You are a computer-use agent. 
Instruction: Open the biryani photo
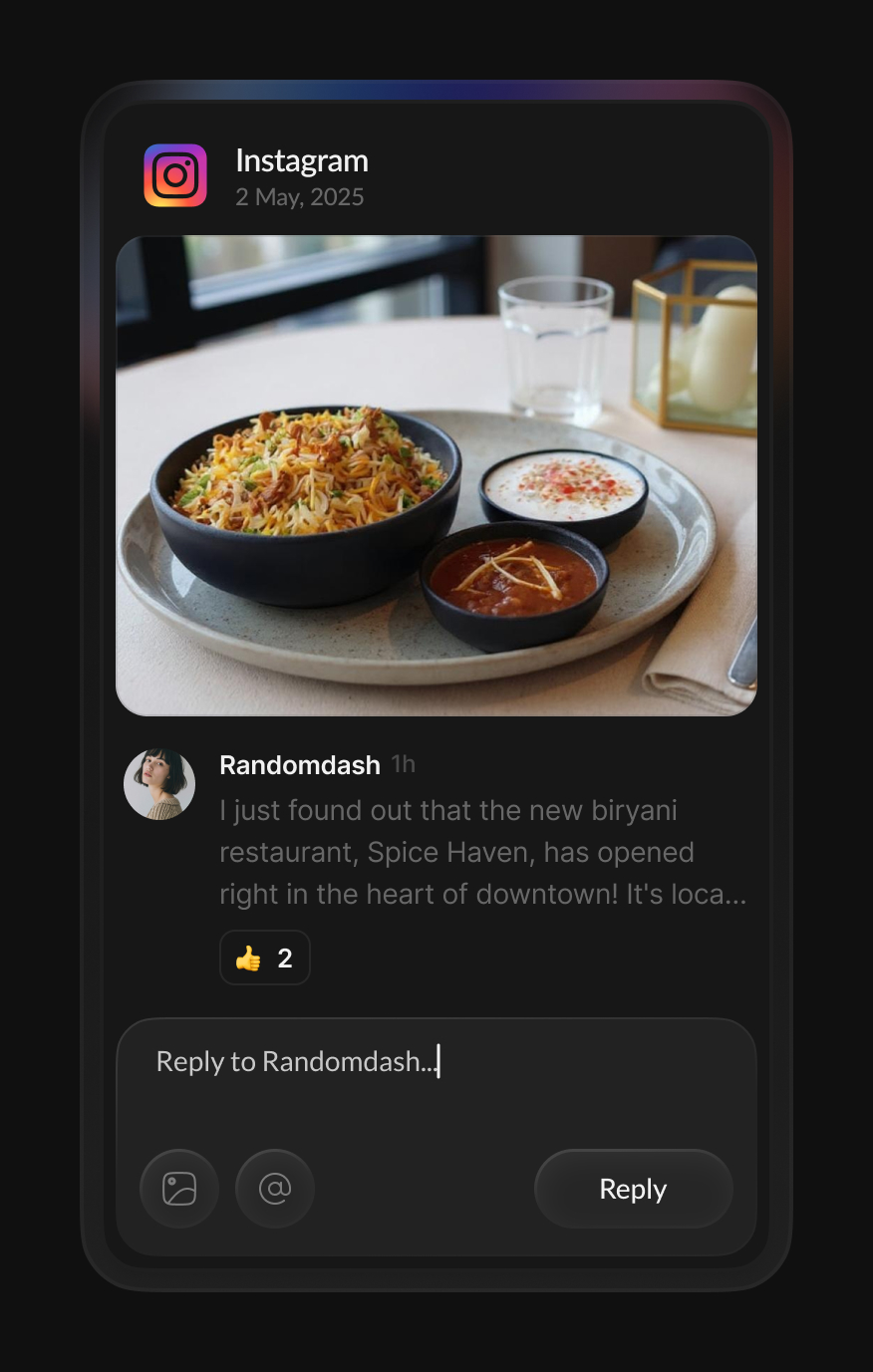[436, 475]
